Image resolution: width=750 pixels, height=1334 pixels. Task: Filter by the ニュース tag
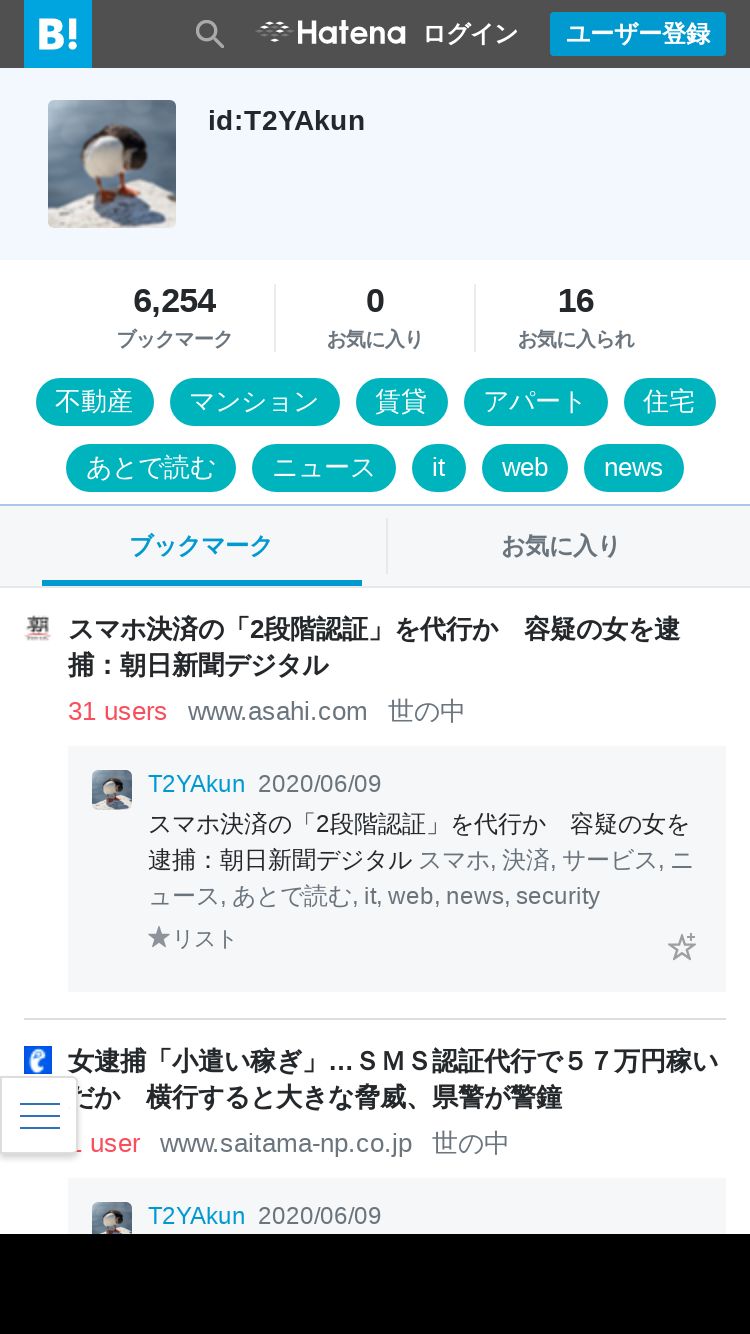pos(324,468)
